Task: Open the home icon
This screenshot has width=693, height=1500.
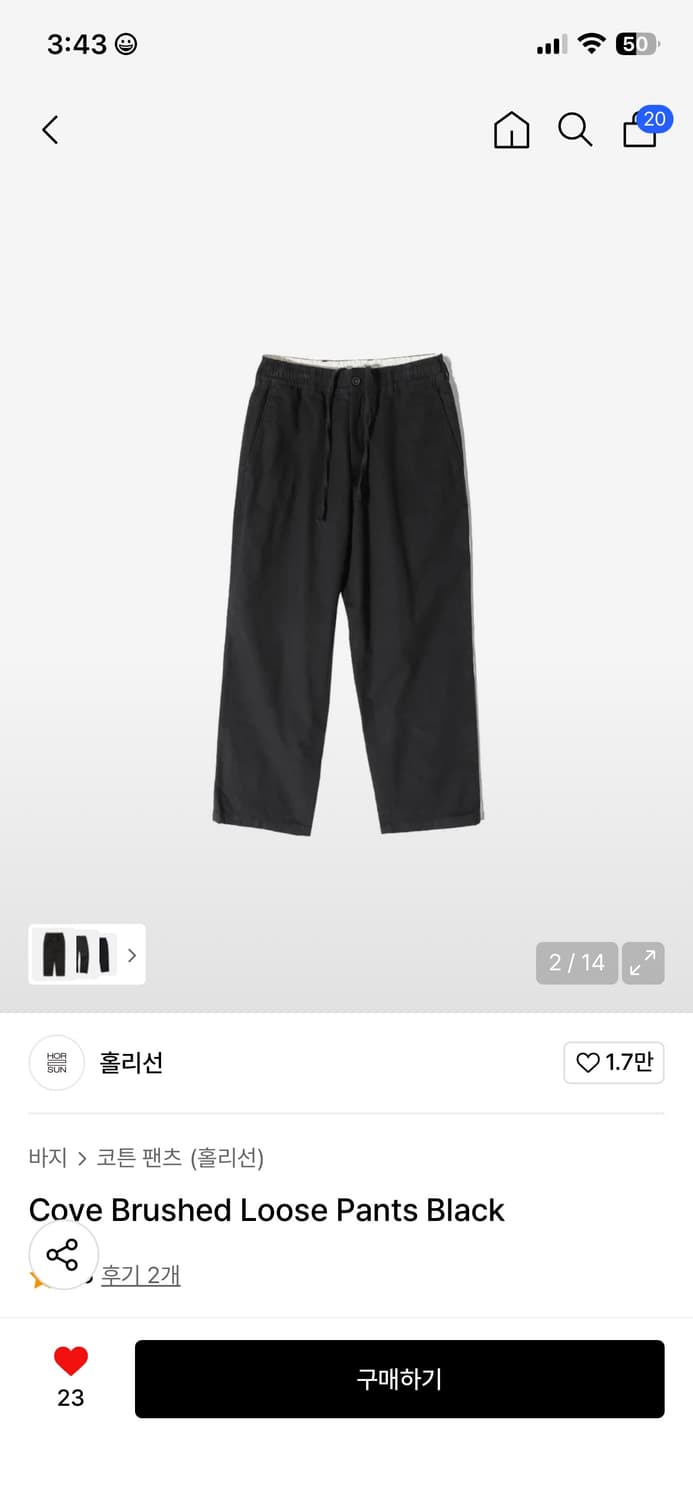Action: pyautogui.click(x=511, y=130)
